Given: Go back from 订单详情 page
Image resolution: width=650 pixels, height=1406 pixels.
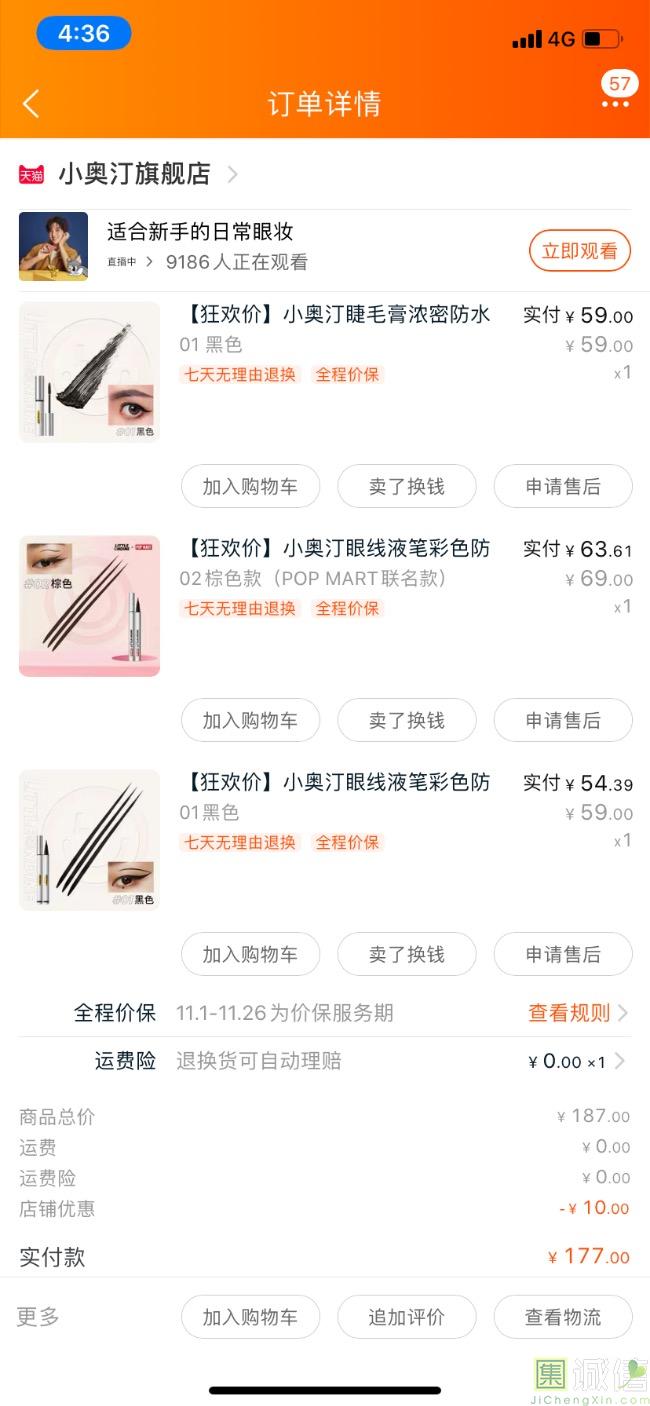Looking at the screenshot, I should [x=31, y=103].
